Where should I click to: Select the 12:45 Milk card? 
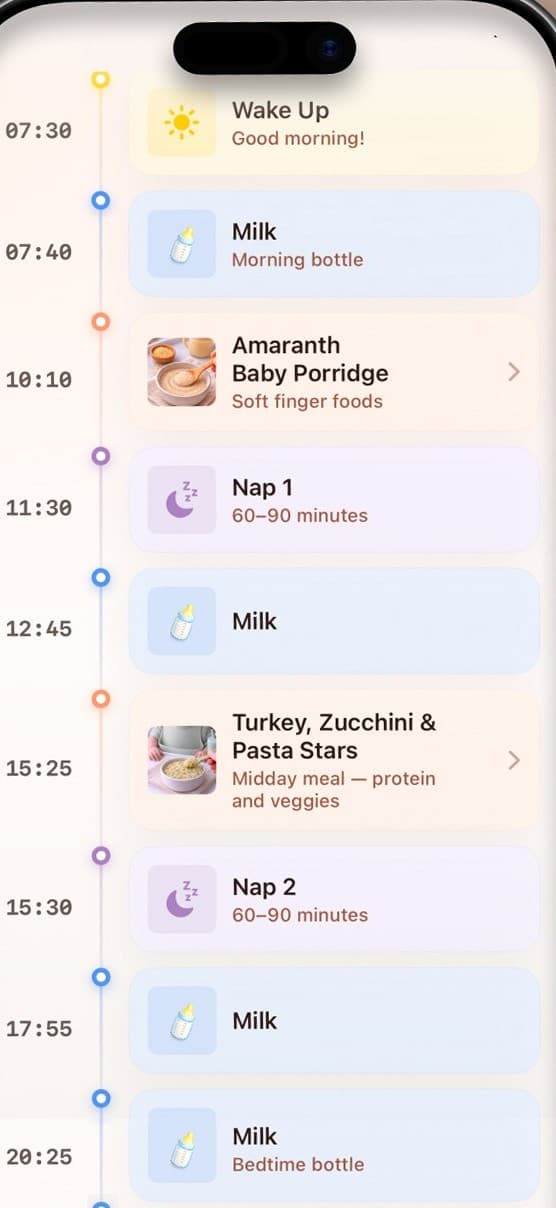(x=334, y=621)
